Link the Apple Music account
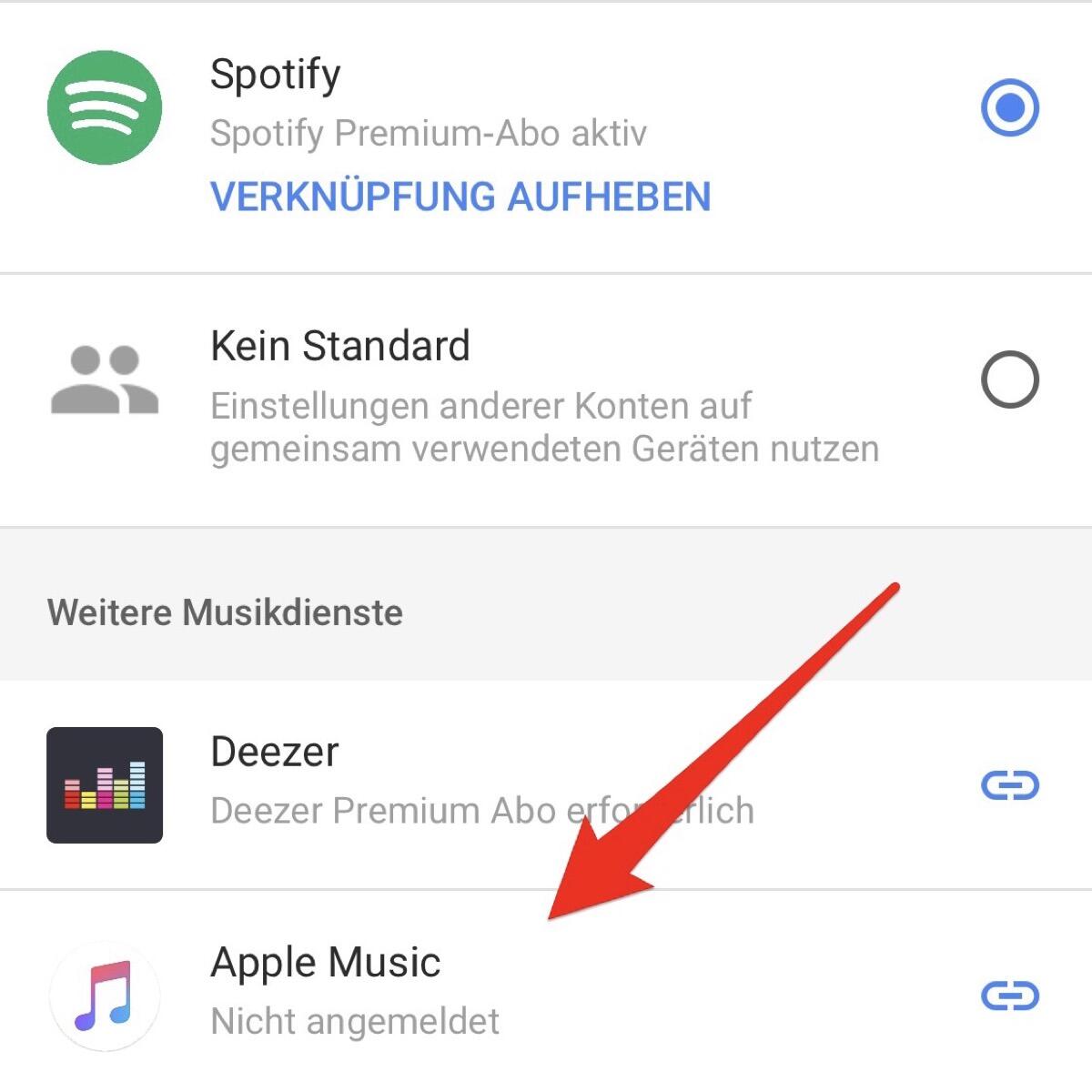 1009,996
